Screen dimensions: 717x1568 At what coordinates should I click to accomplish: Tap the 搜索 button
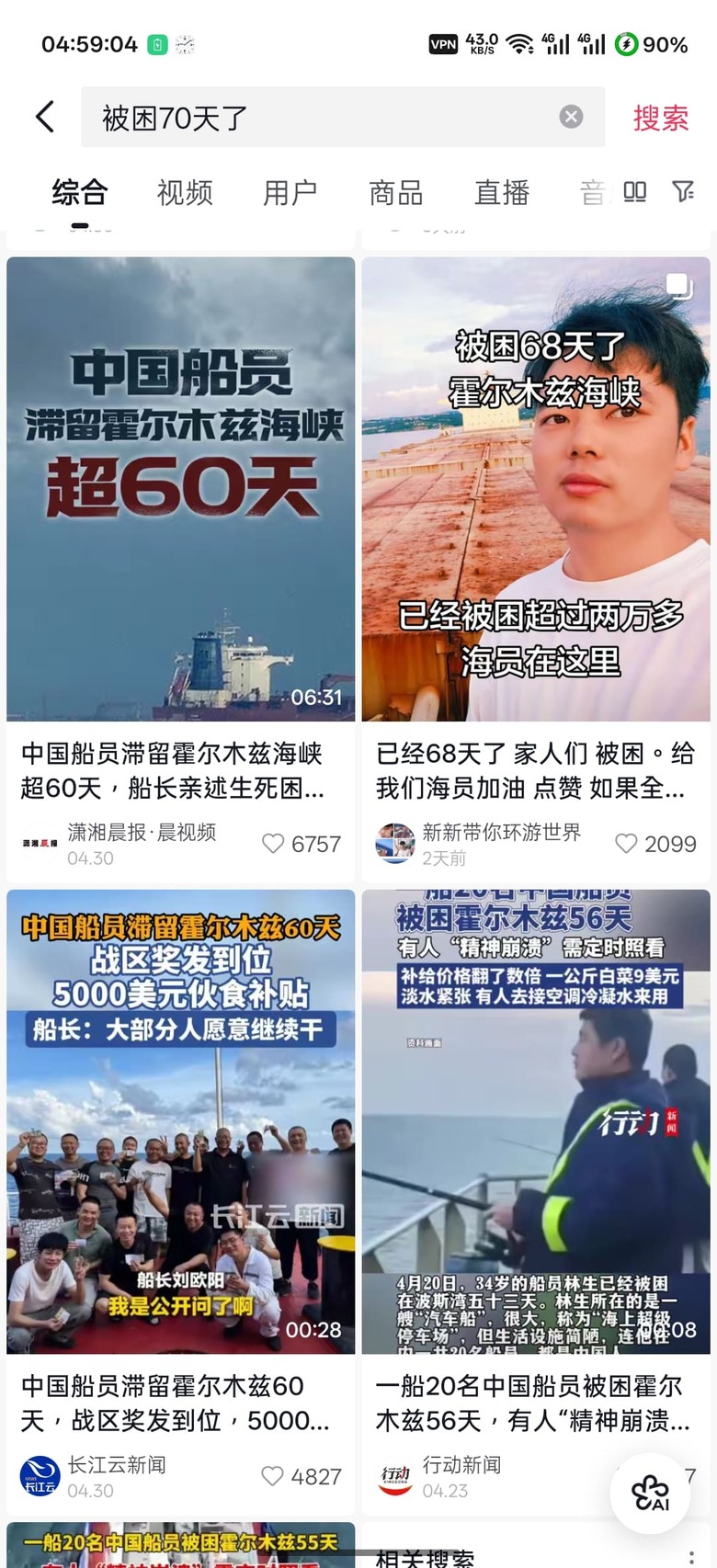click(661, 118)
